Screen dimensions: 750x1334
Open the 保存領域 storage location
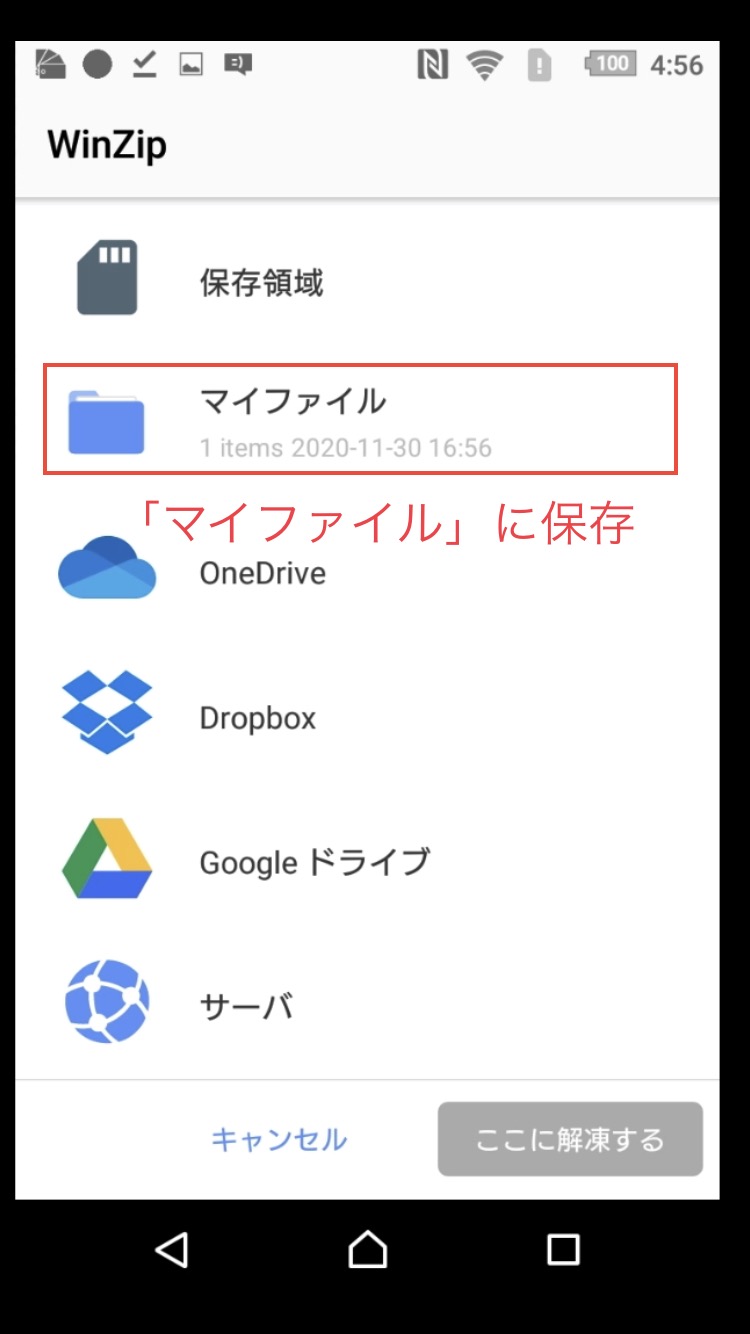(x=367, y=280)
